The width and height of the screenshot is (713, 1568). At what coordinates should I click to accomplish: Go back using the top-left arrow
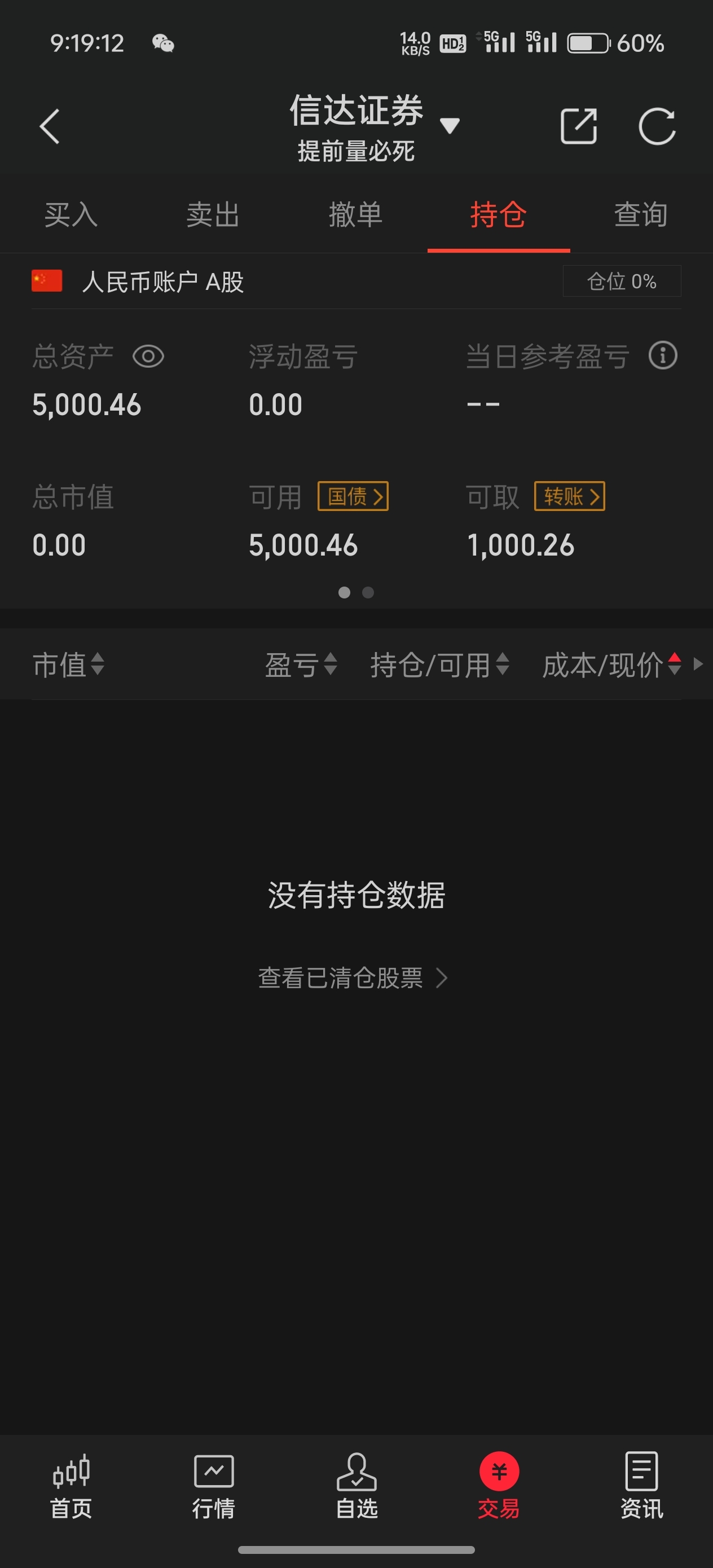(x=49, y=126)
